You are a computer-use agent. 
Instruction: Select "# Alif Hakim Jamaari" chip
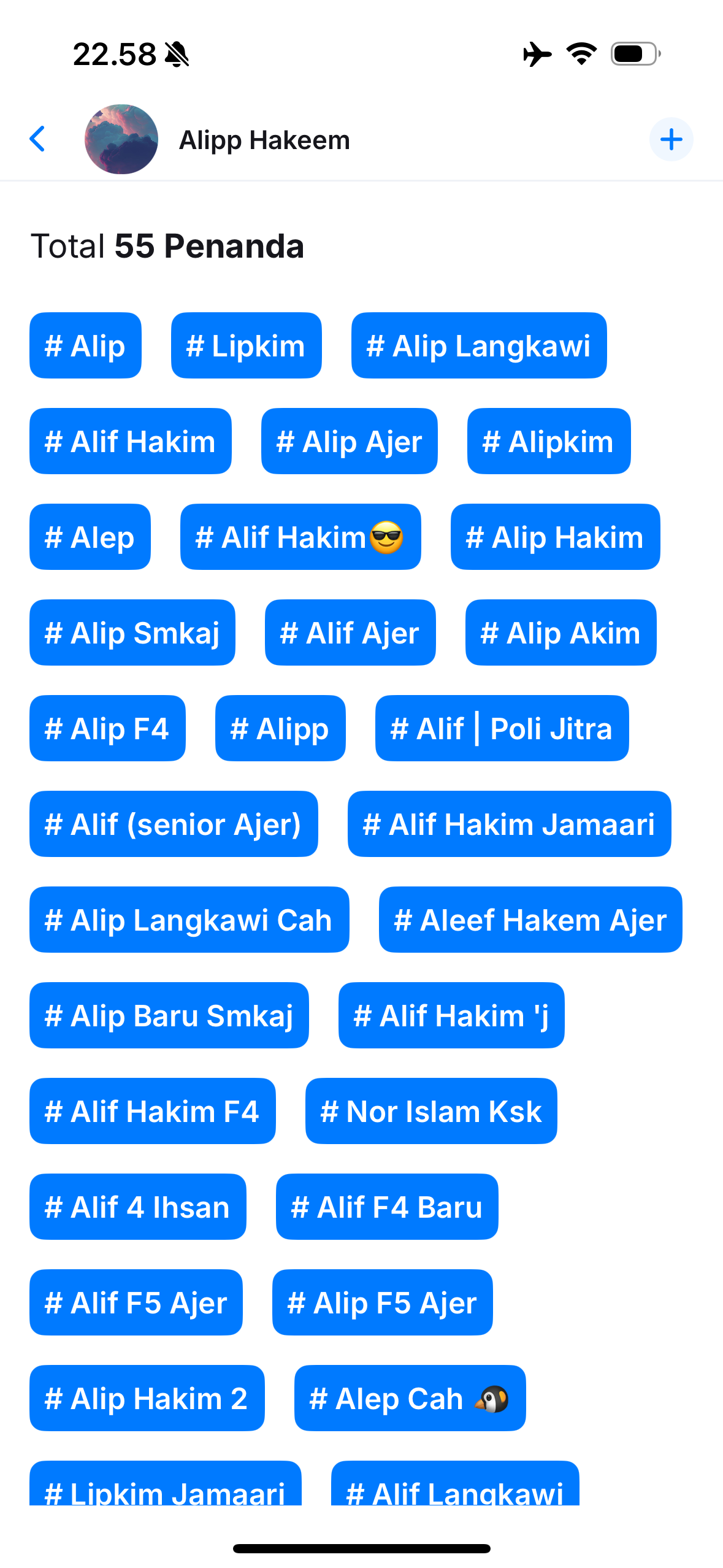click(509, 824)
